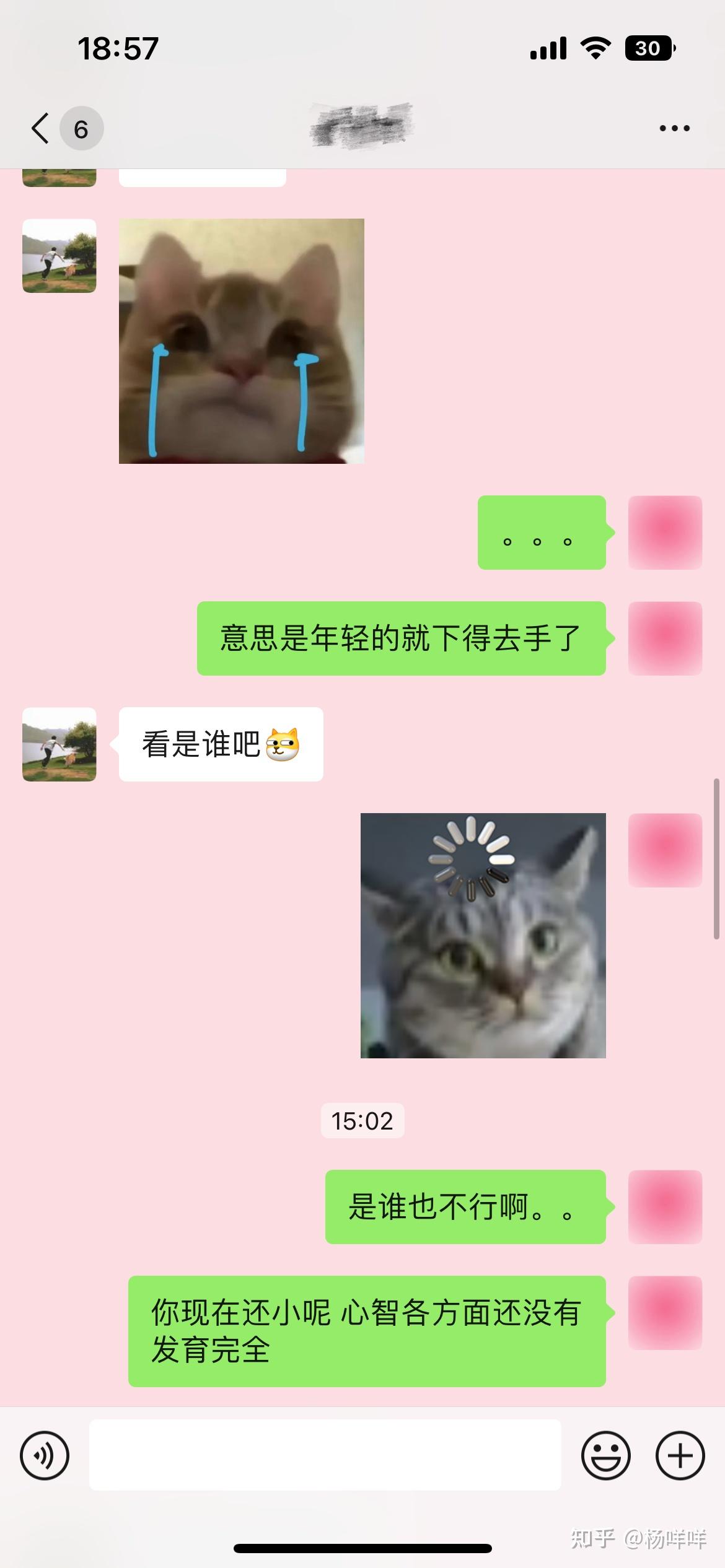View the gray tabby cat sticker
This screenshot has height=1568, width=725.
pos(483,935)
